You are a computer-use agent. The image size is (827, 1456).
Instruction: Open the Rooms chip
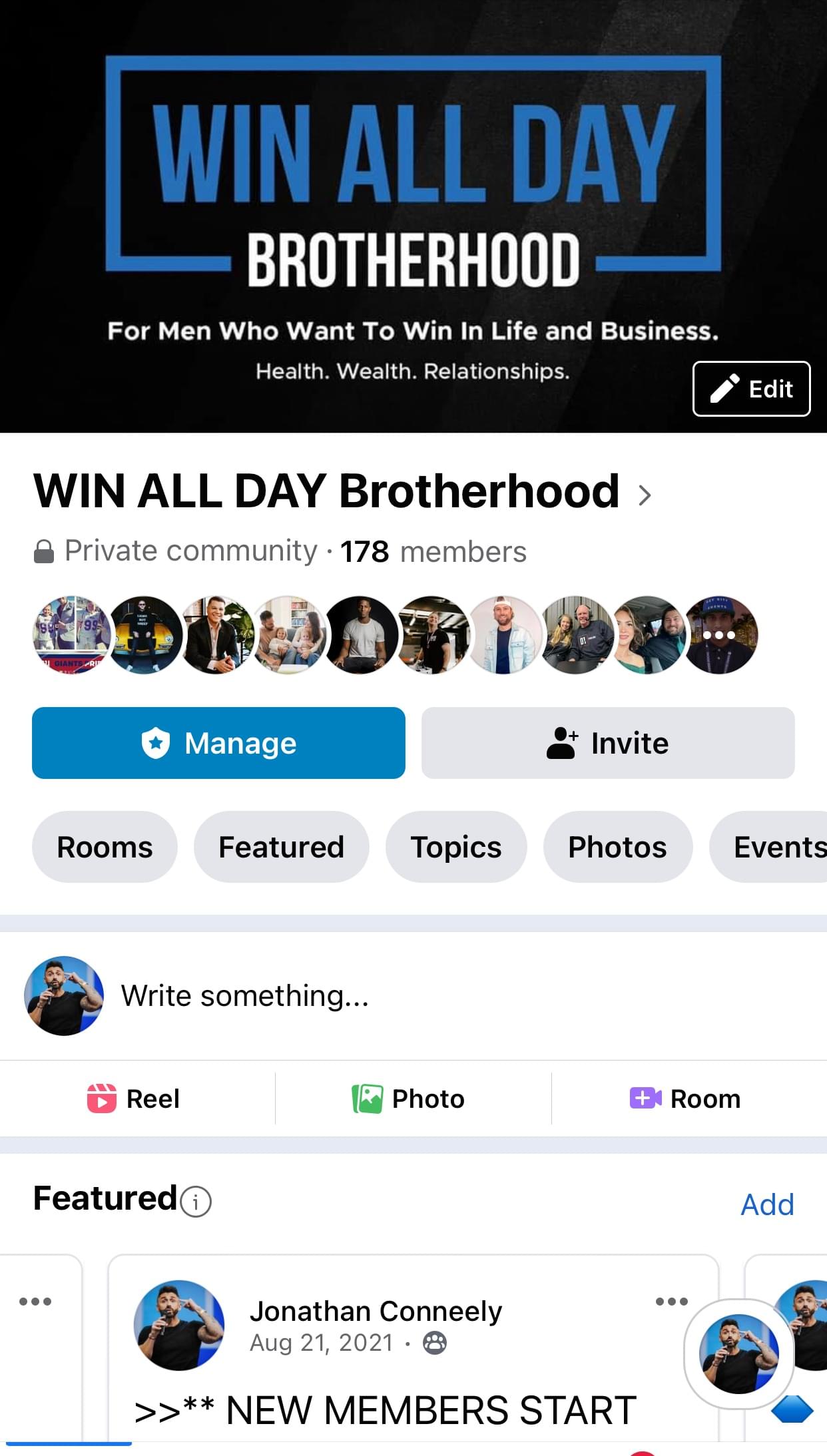[x=105, y=847]
